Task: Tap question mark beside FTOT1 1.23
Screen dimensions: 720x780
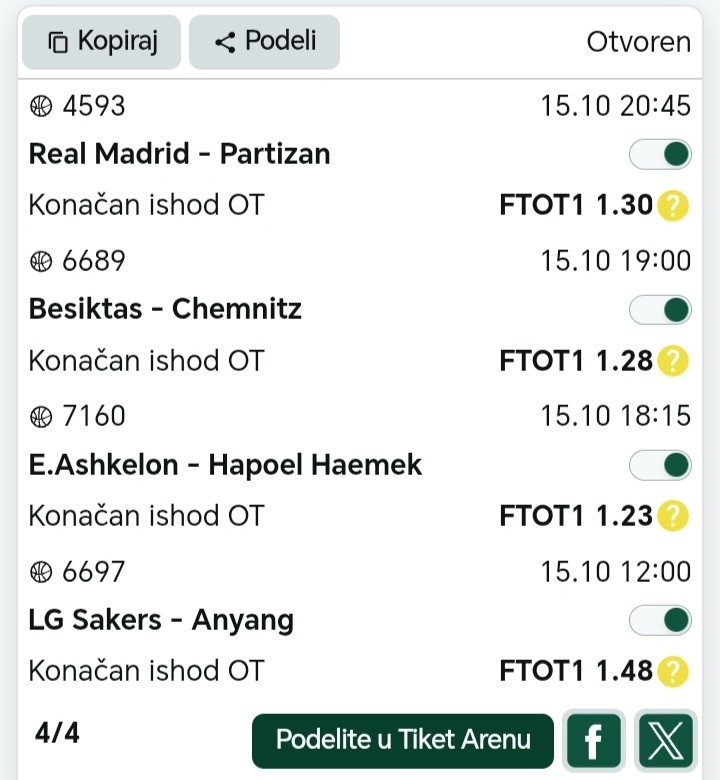Action: click(676, 516)
